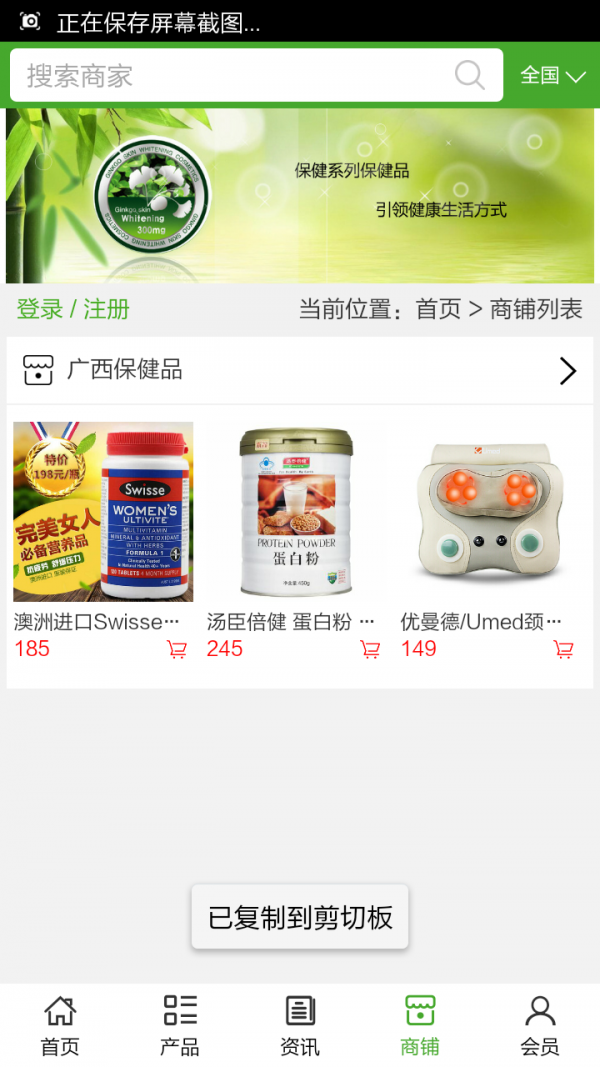
Task: Open the 广西保健品 shop row
Action: [x=300, y=371]
